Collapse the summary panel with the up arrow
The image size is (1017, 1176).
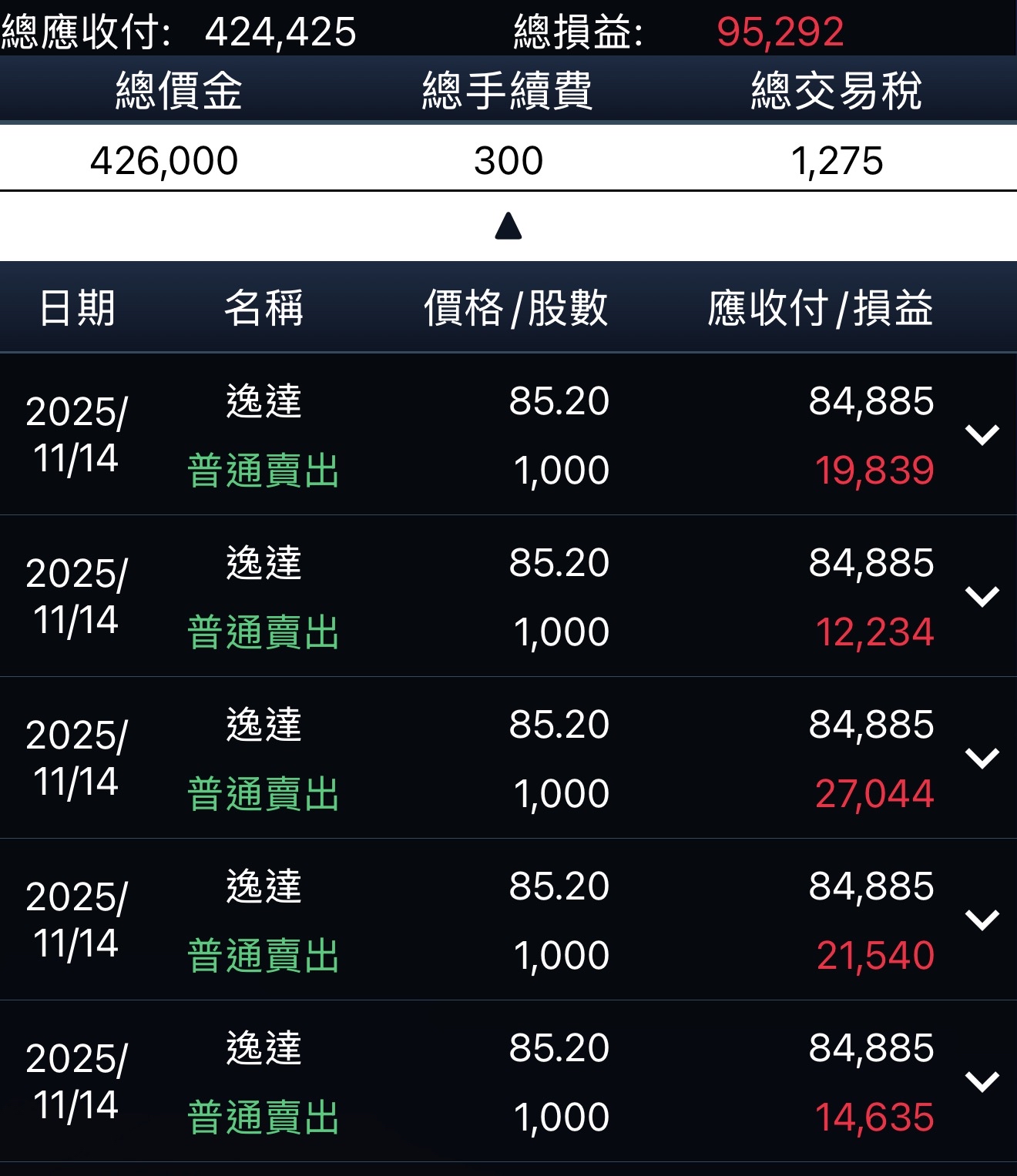[509, 226]
